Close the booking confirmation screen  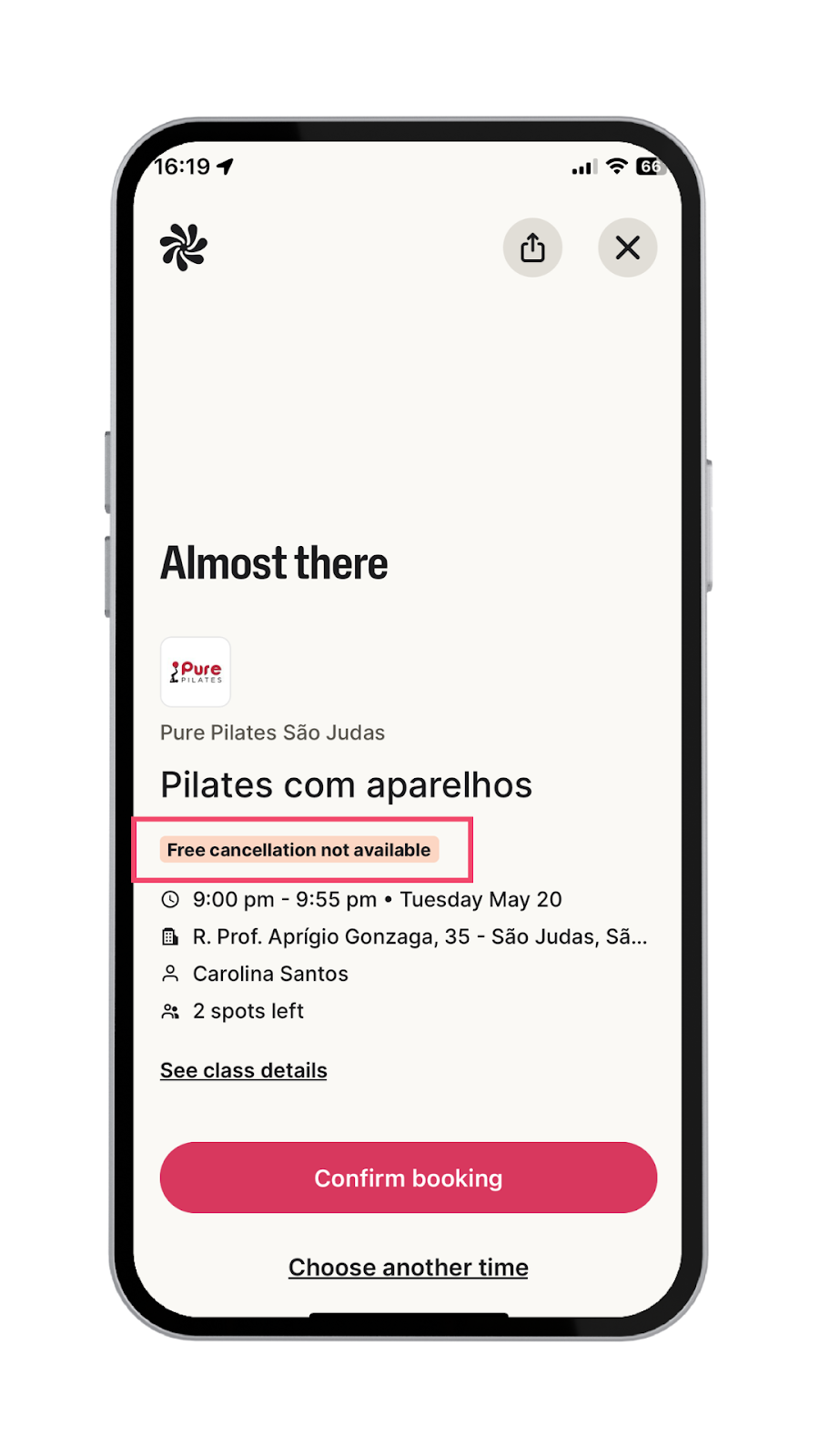point(627,248)
